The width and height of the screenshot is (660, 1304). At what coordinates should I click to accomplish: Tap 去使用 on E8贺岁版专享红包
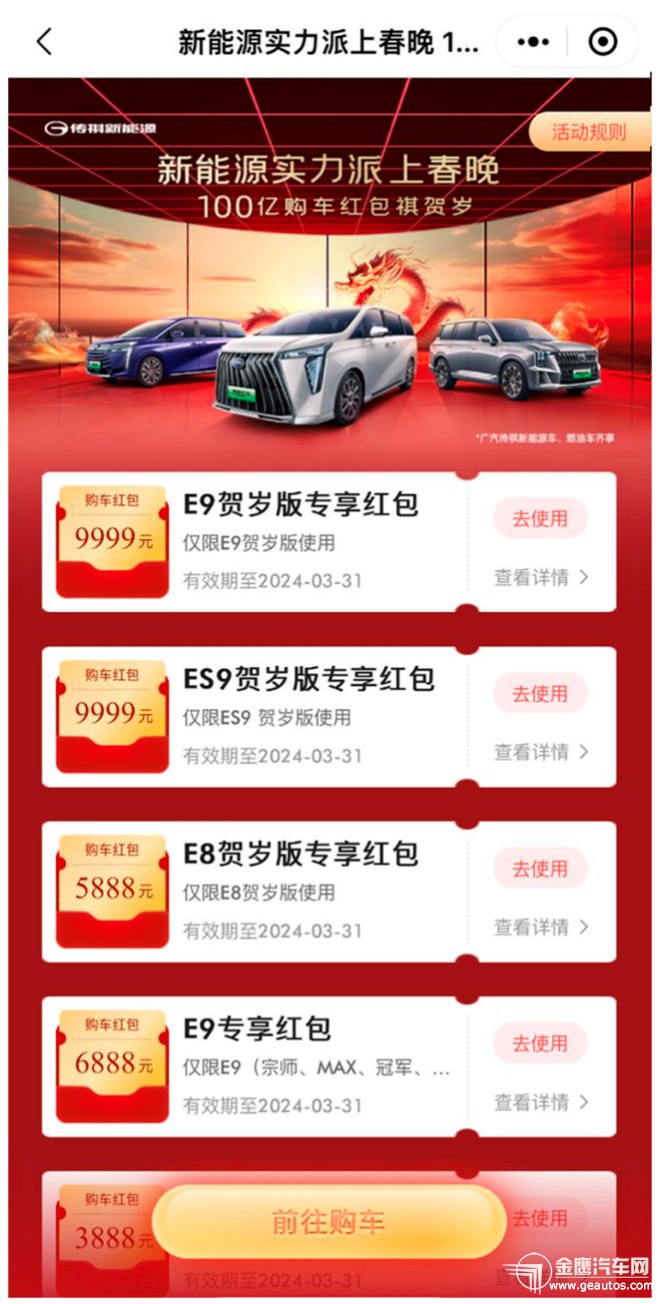click(x=540, y=868)
